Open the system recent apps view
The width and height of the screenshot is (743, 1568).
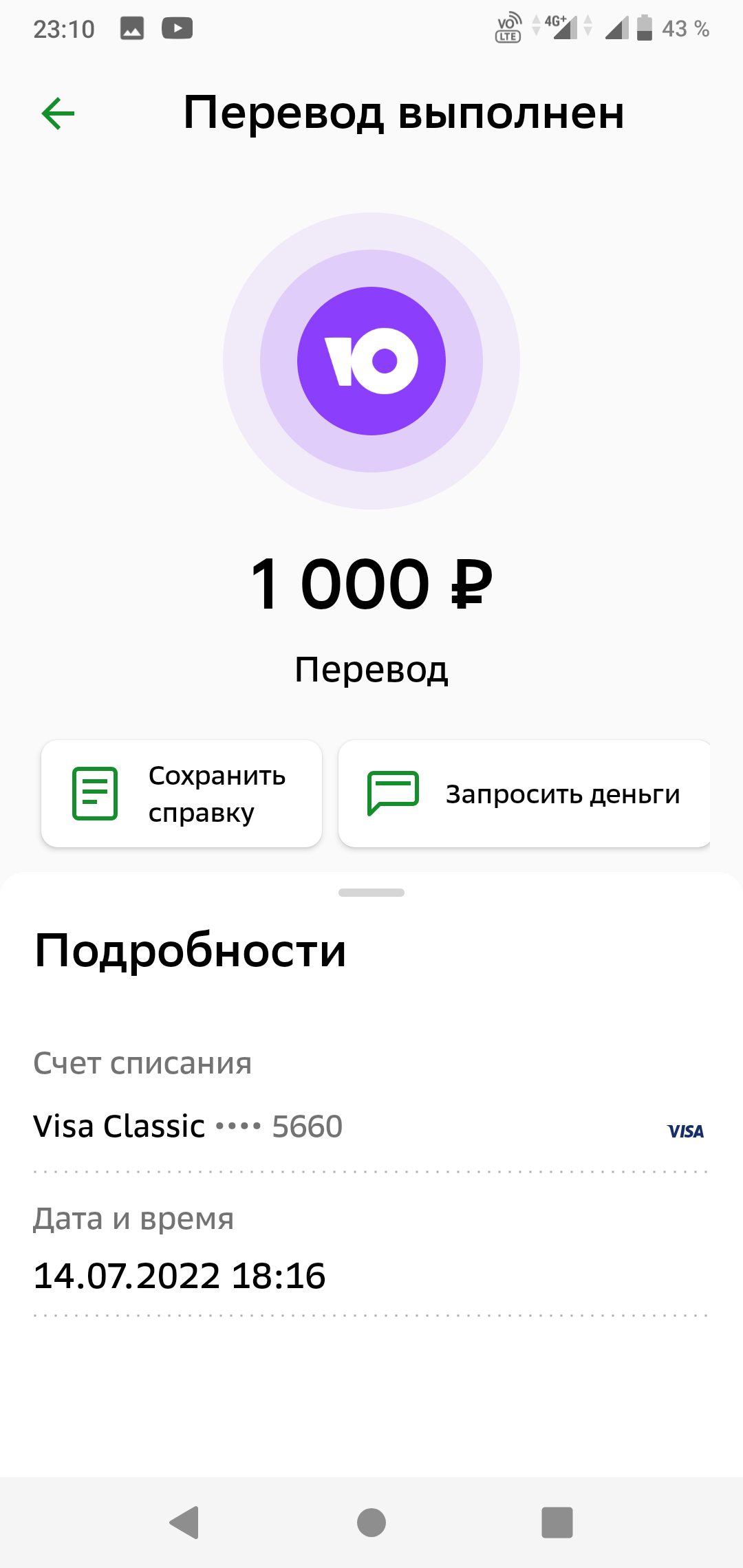(x=557, y=1522)
